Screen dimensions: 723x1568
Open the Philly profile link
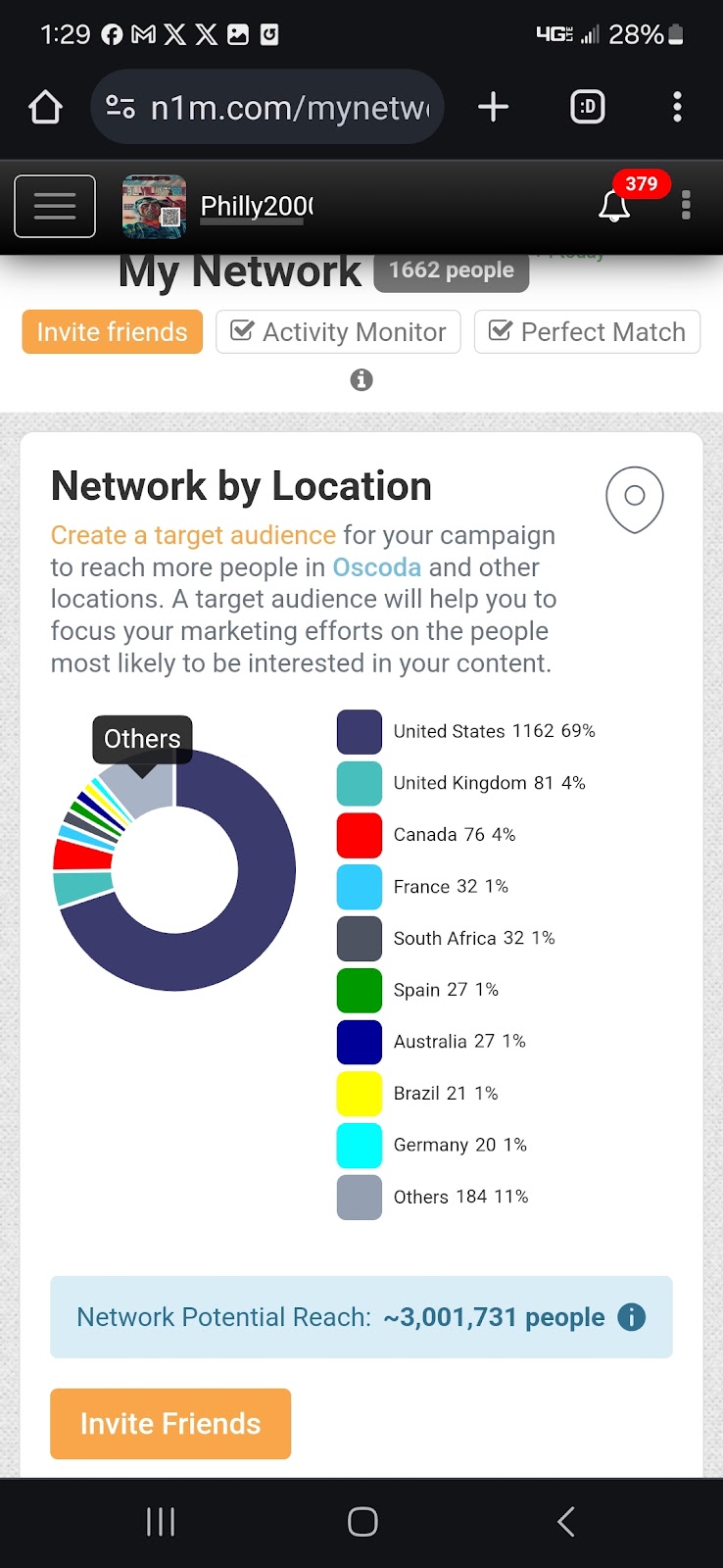click(x=257, y=206)
